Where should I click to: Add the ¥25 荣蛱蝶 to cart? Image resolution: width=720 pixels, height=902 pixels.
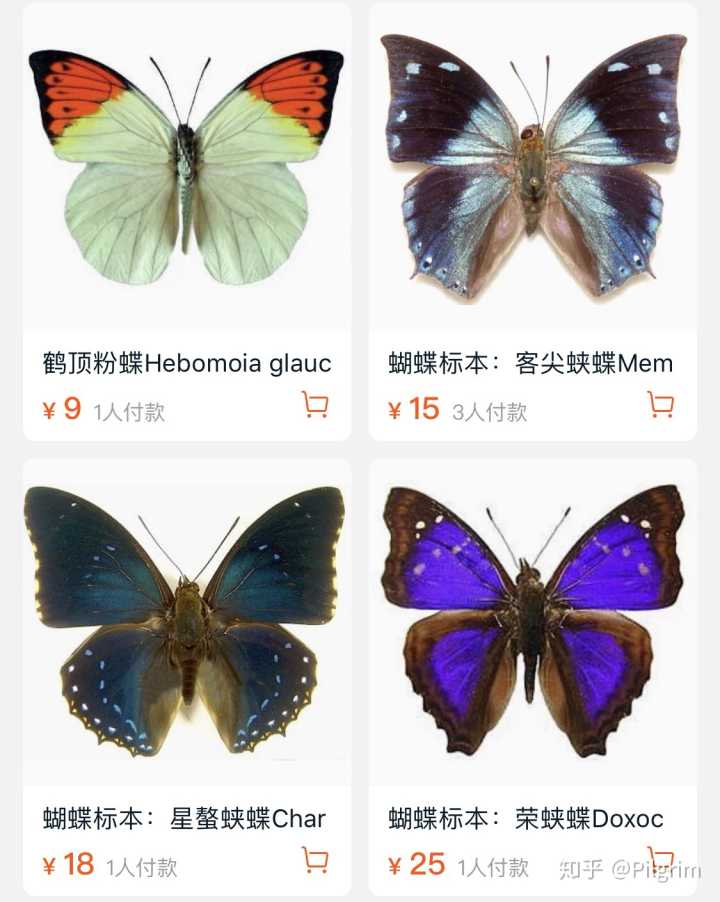click(660, 860)
